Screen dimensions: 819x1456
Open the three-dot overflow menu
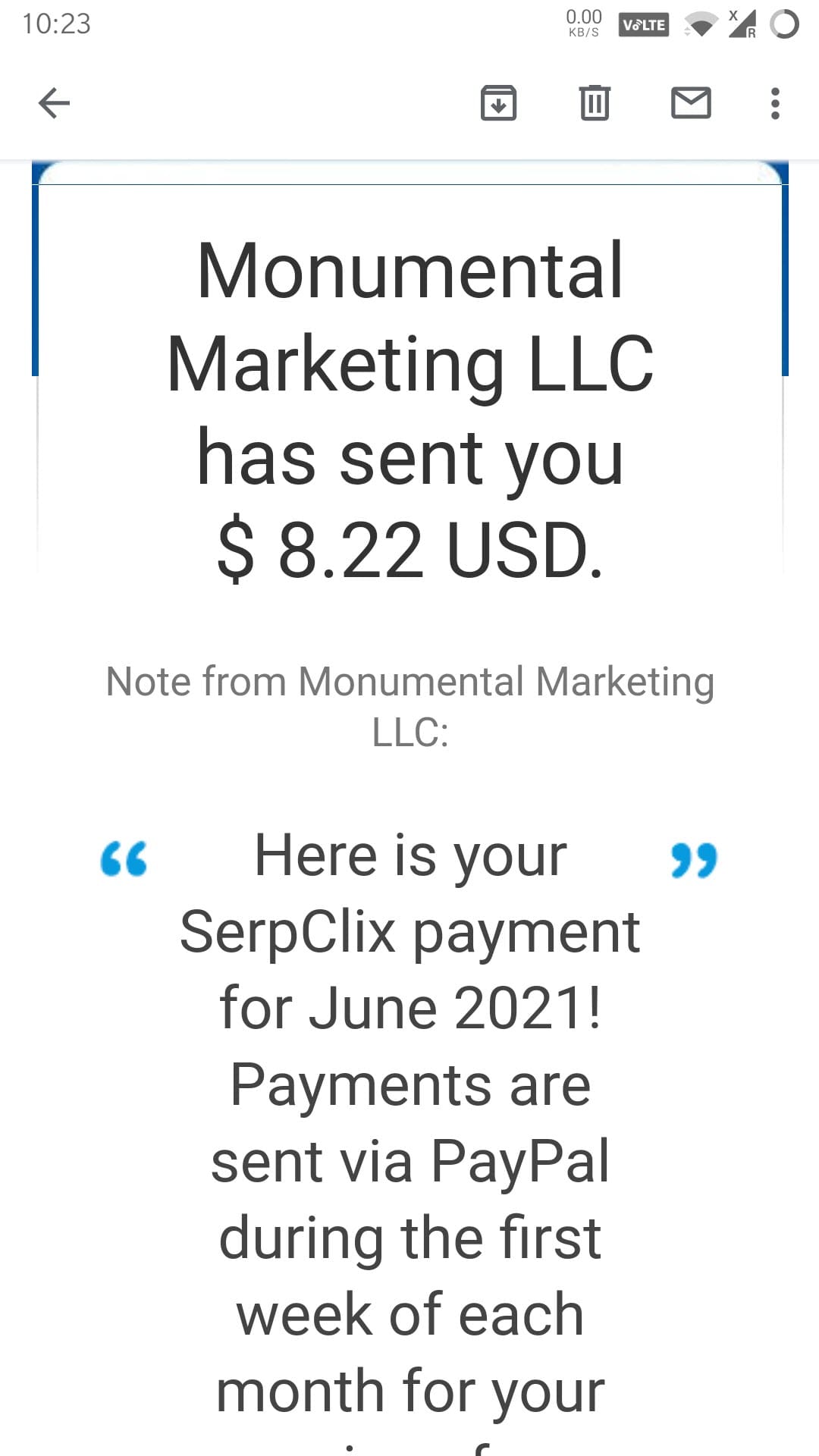[x=774, y=103]
